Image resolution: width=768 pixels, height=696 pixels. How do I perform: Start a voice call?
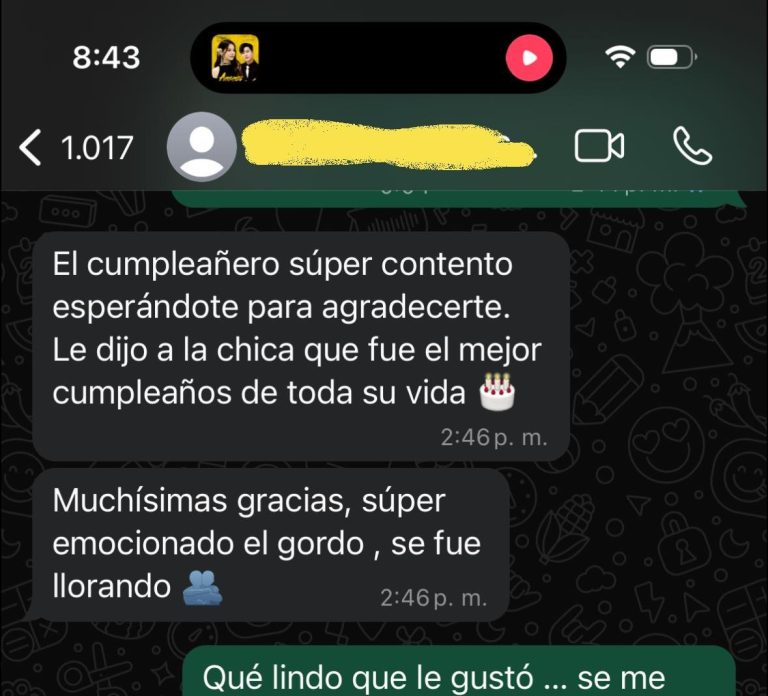click(692, 146)
